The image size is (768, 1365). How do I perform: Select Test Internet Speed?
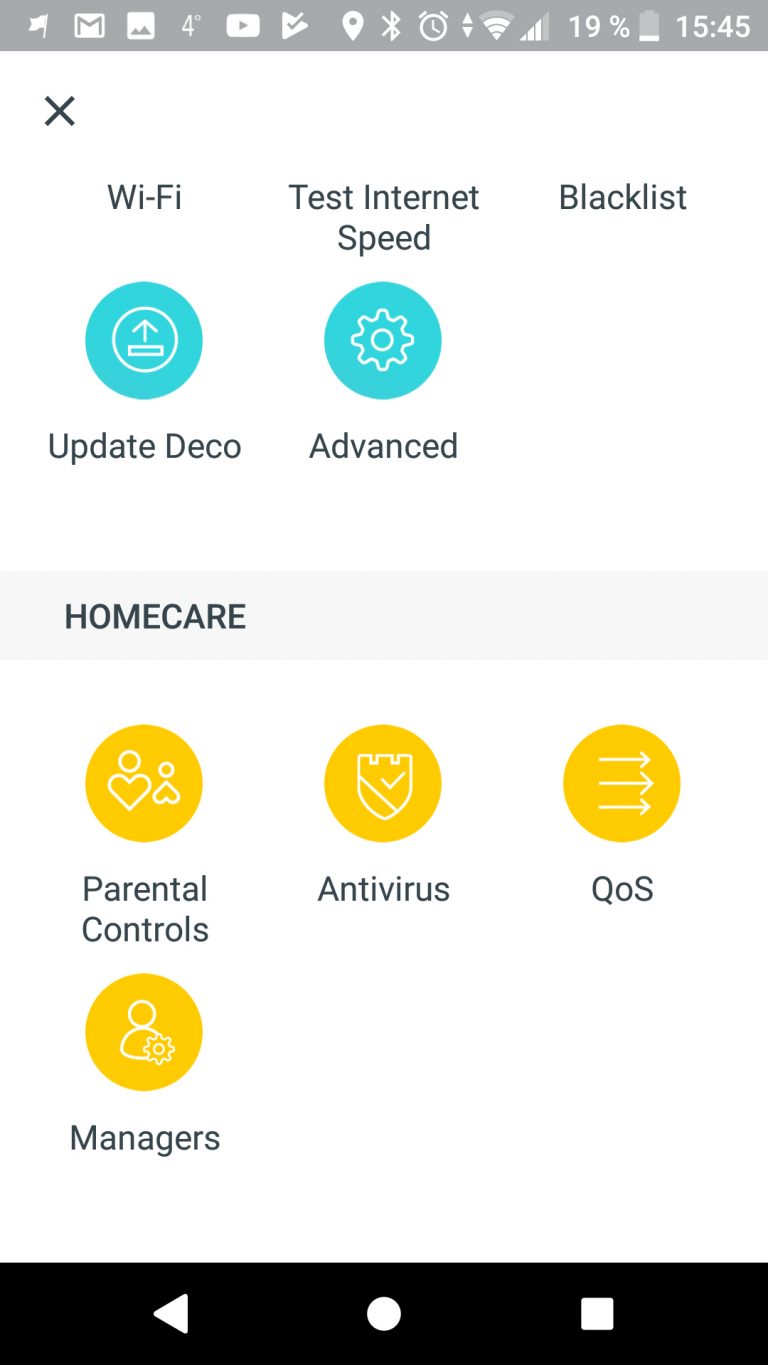click(x=384, y=217)
